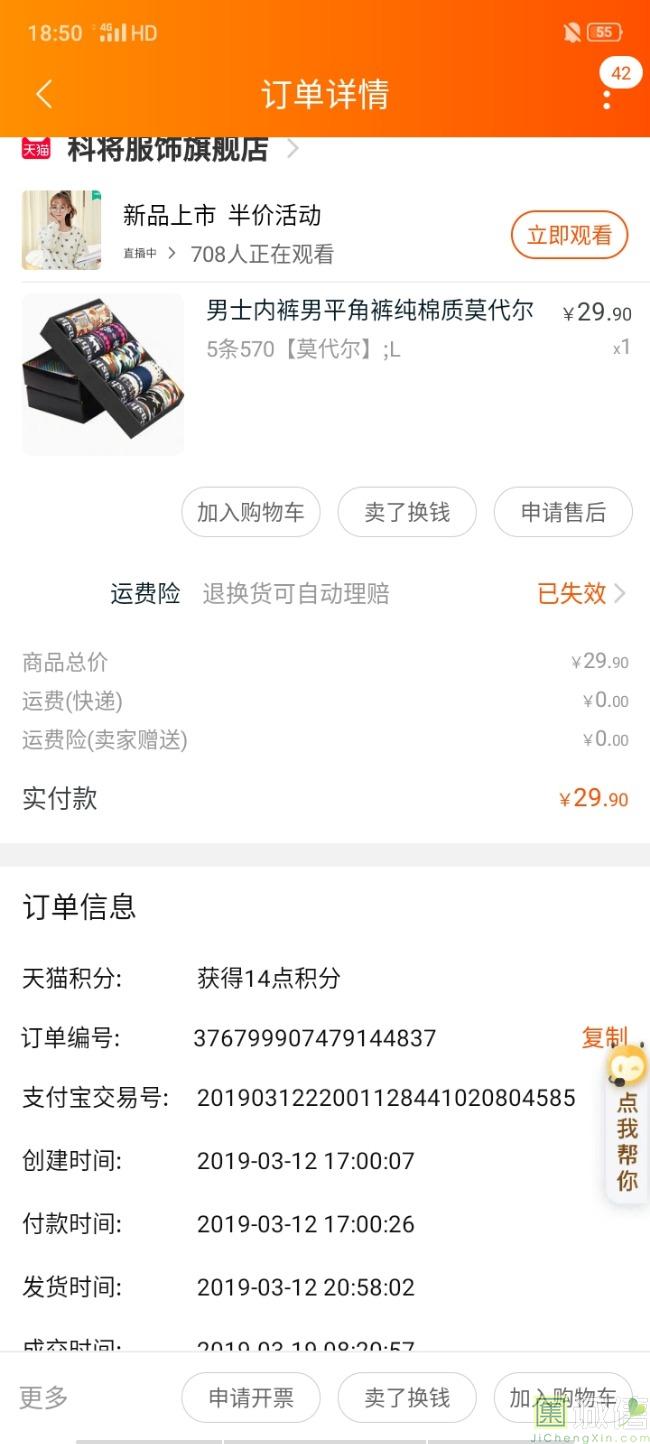
Task: Tap 卖了换钱 under the product
Action: tap(407, 512)
